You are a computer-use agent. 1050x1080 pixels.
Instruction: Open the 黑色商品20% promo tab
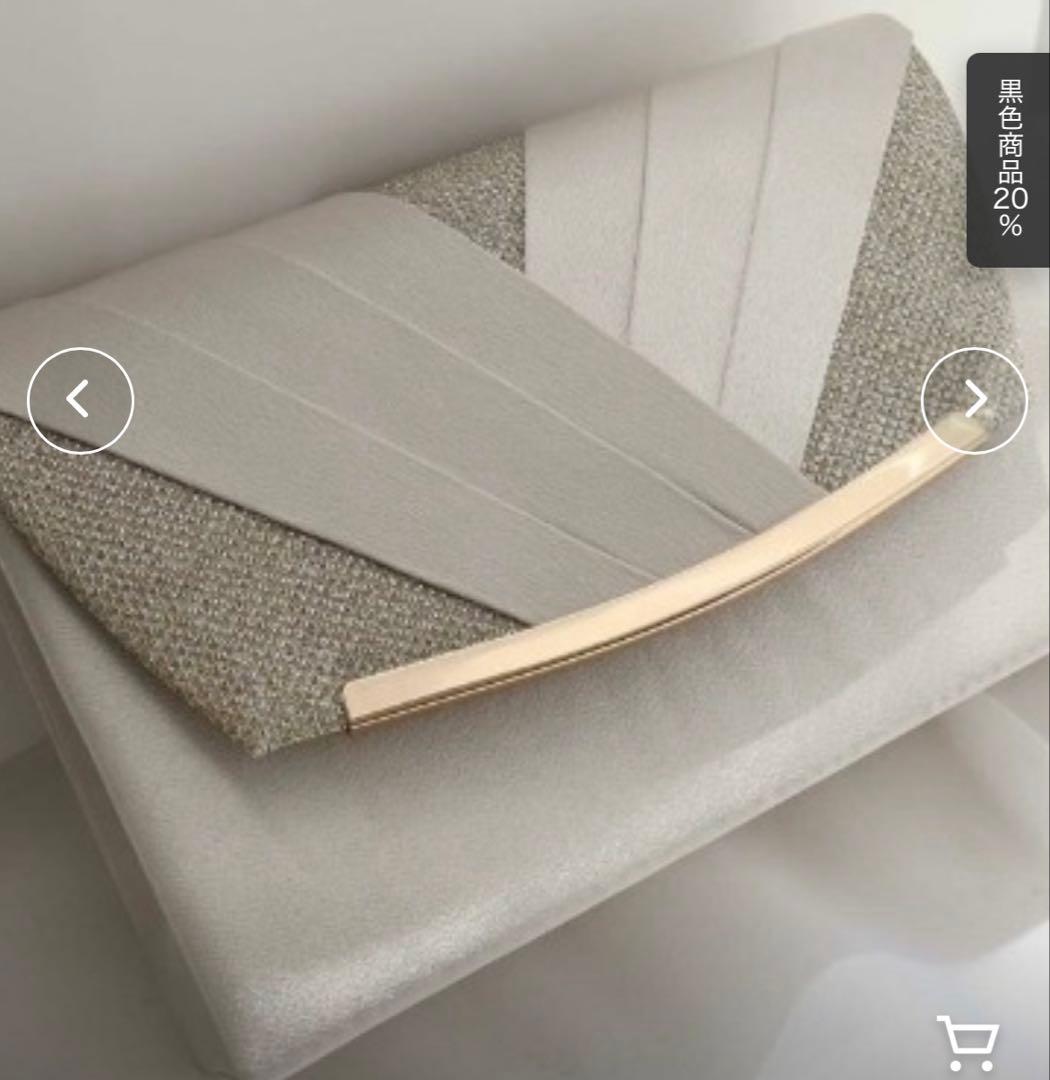tap(1008, 160)
